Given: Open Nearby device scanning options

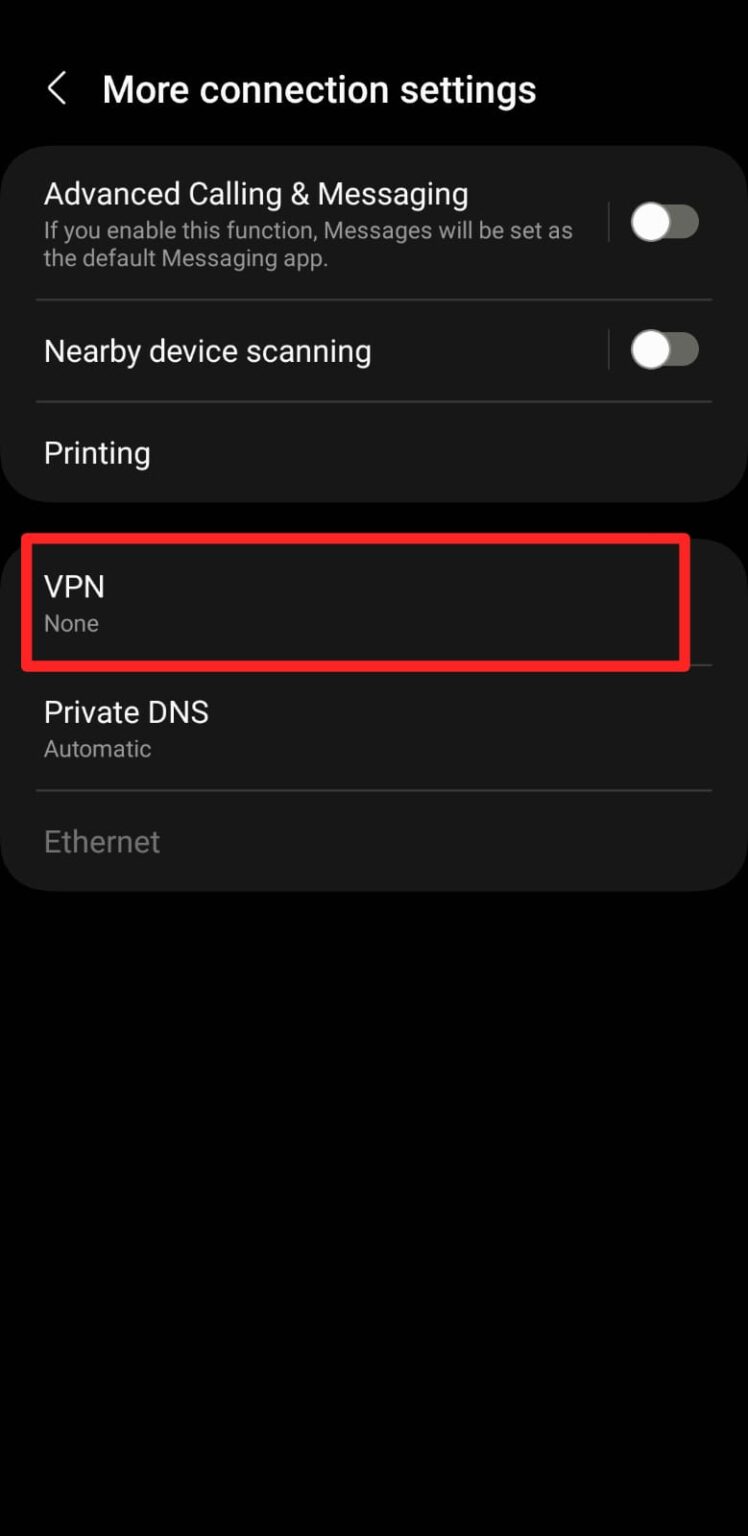Looking at the screenshot, I should click(300, 351).
